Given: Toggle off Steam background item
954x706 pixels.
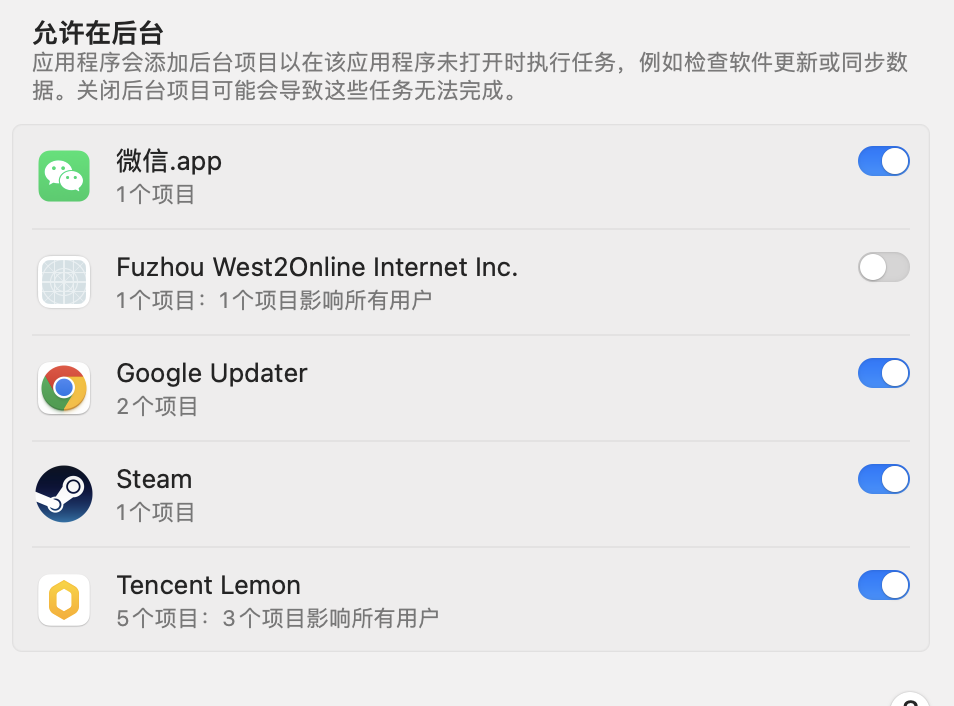Looking at the screenshot, I should tap(883, 479).
